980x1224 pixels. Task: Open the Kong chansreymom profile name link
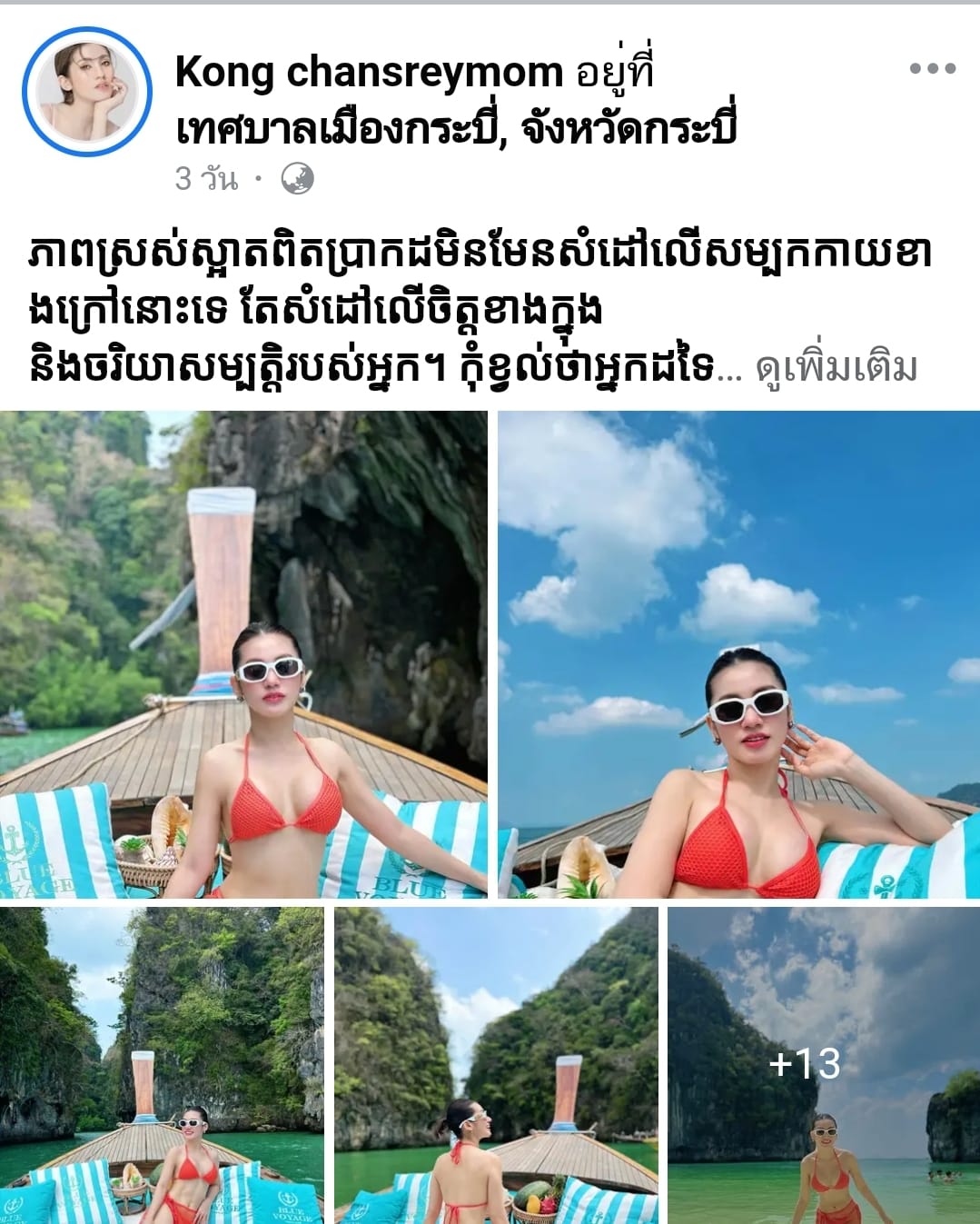tap(369, 72)
